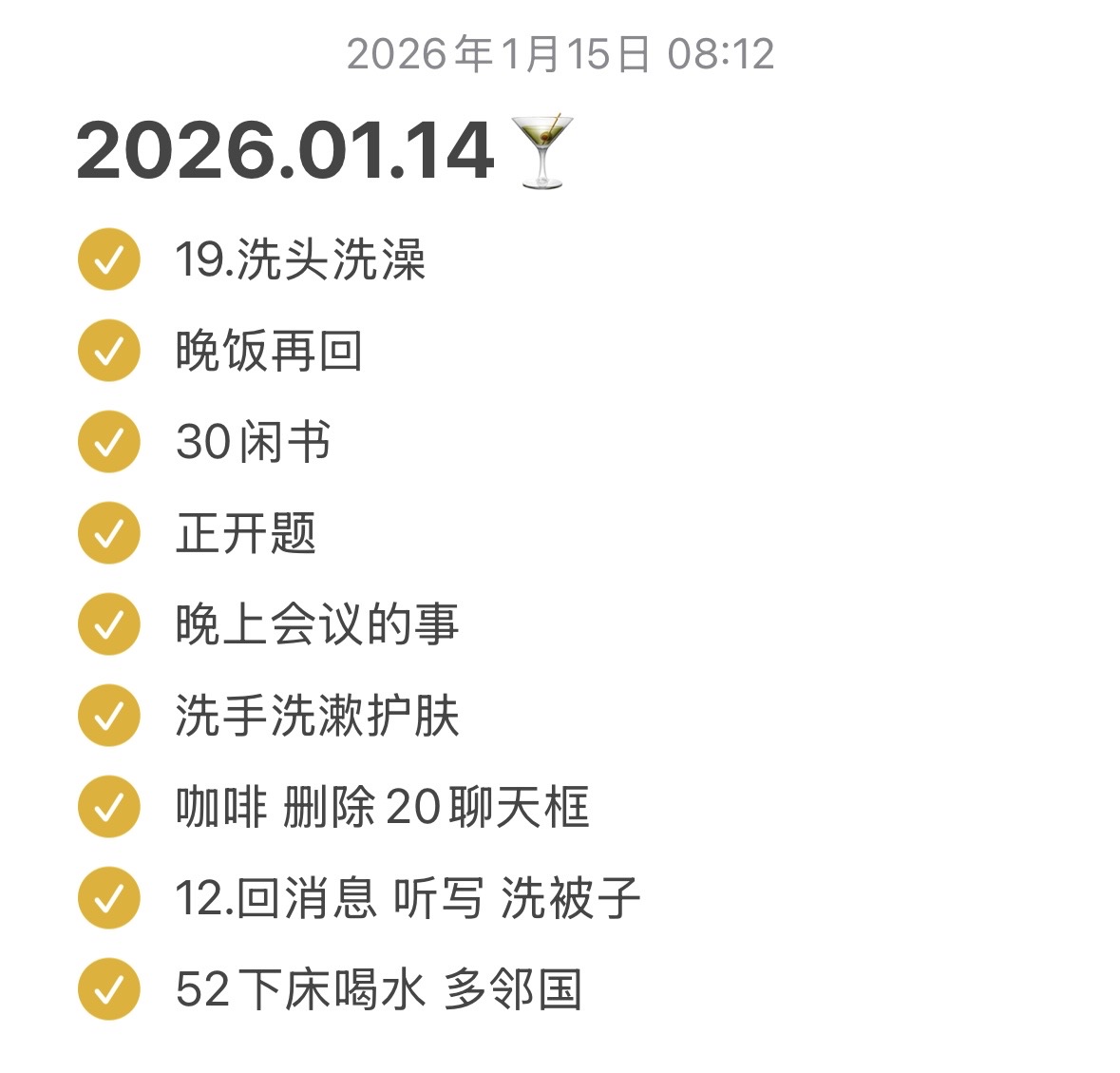Toggle the 晚上会议的事 checkbox
1120x1073 pixels.
108,623
